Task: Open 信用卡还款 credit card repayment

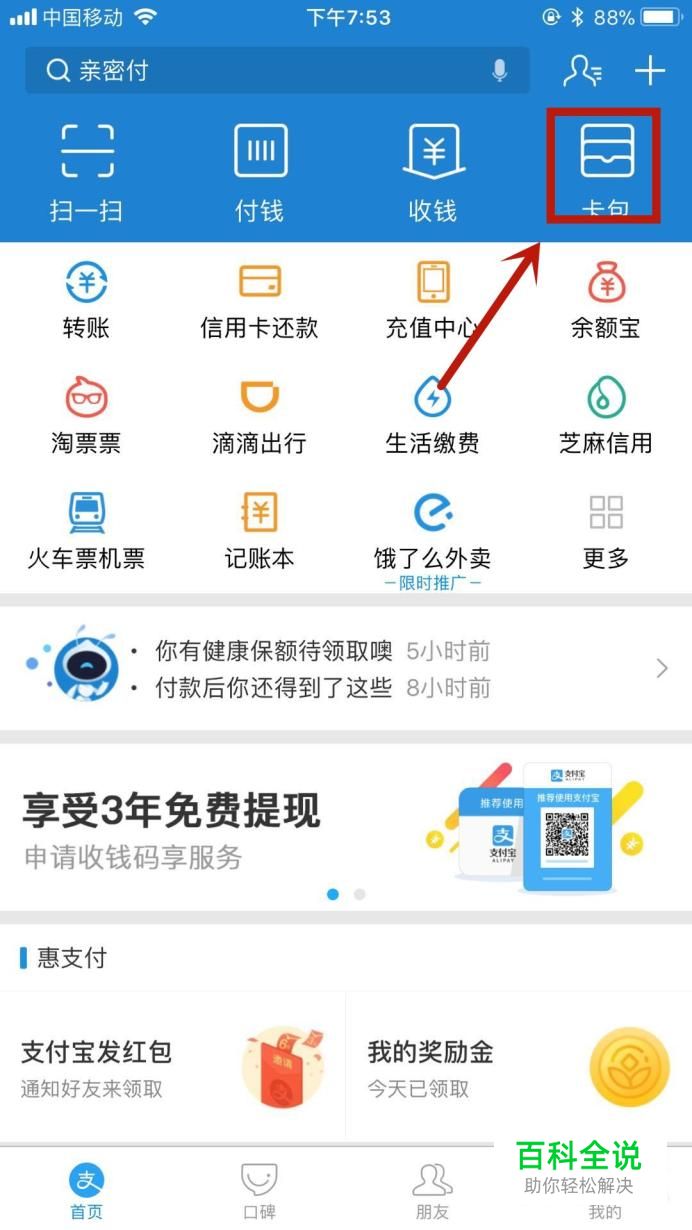Action: pyautogui.click(x=260, y=299)
